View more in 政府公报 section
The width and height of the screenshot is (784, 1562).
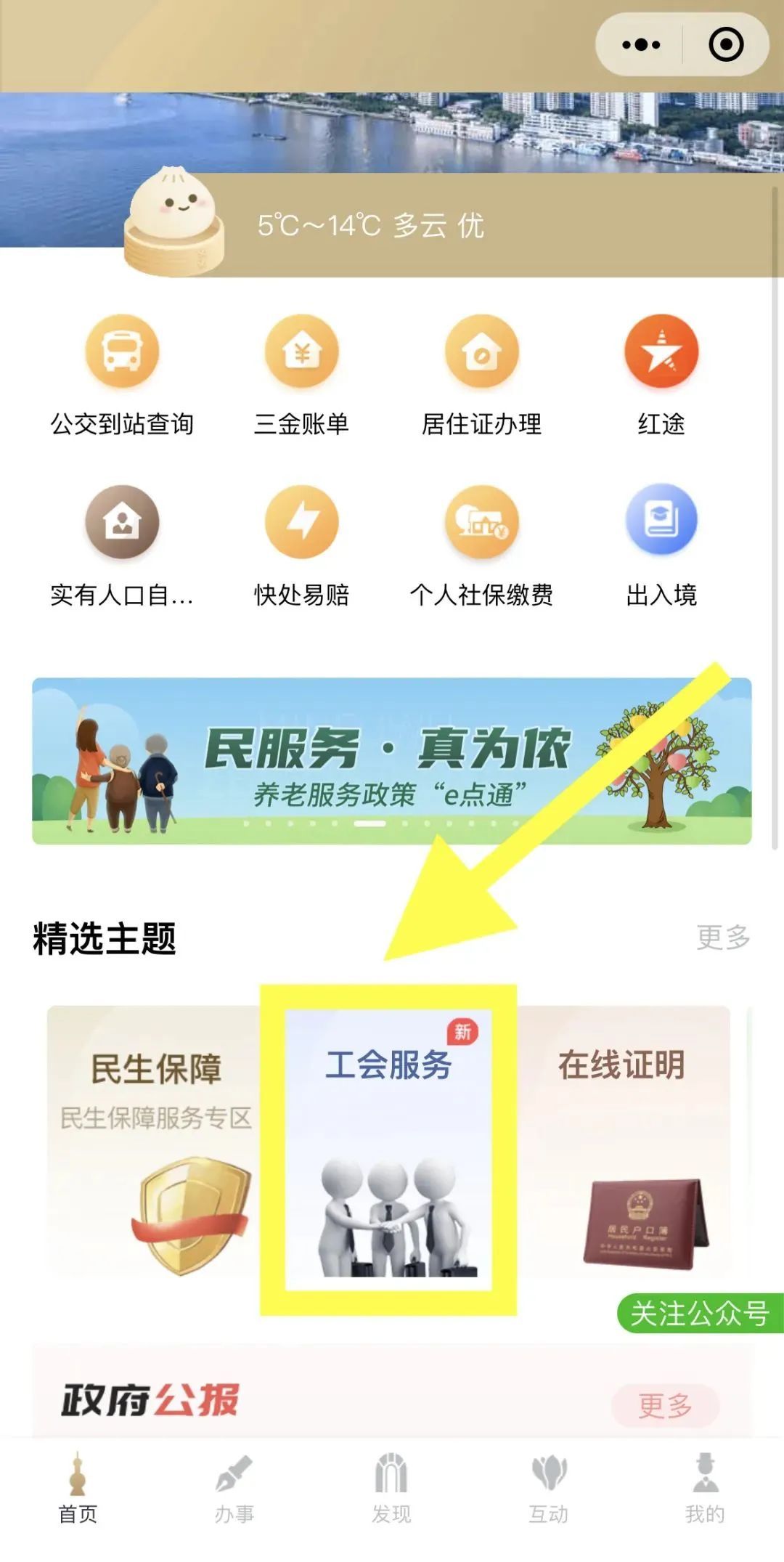pyautogui.click(x=665, y=1406)
